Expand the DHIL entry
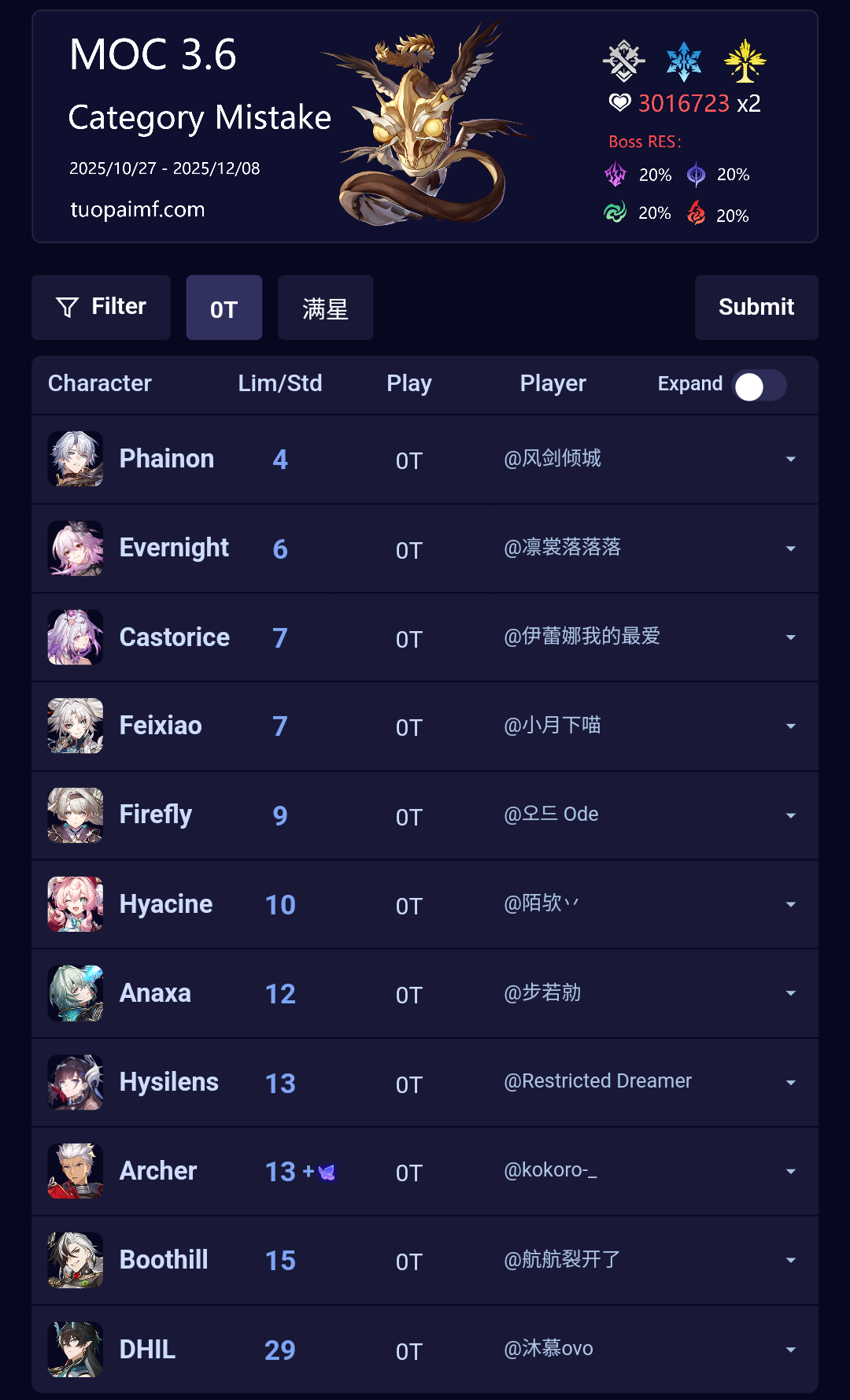Screen dimensions: 850x1400 791,1350
